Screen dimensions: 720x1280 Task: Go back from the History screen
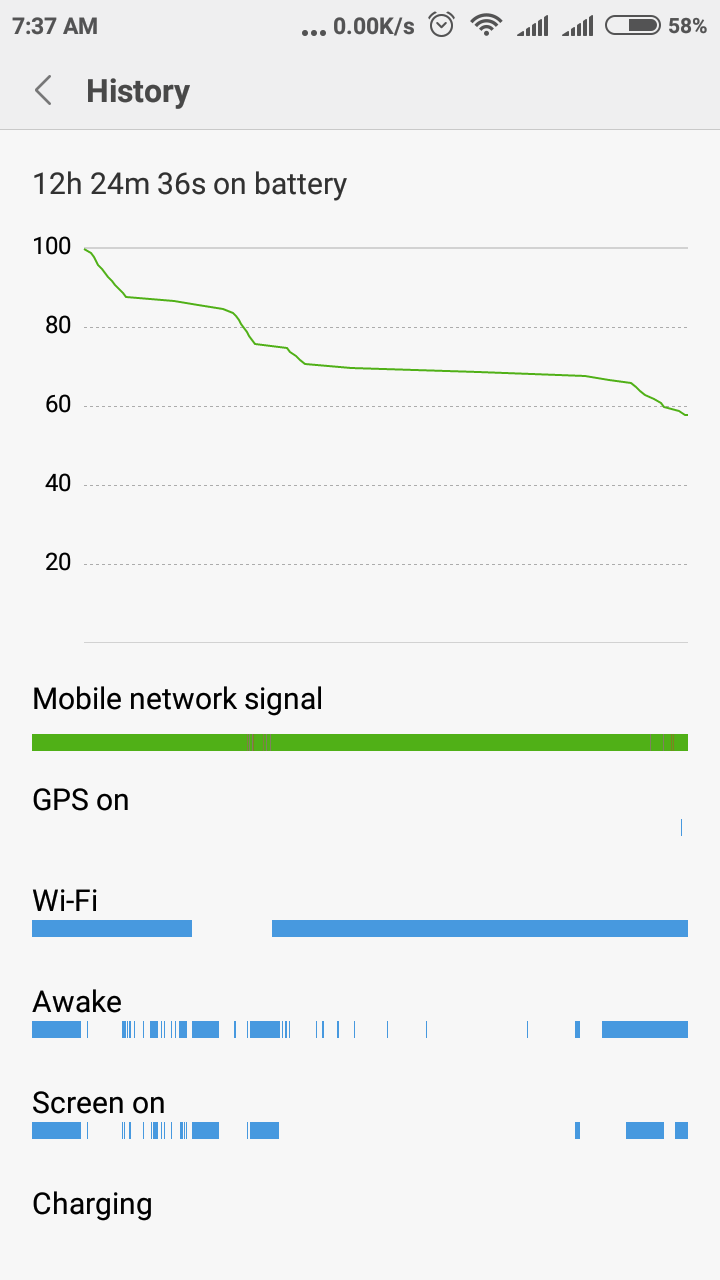click(43, 91)
